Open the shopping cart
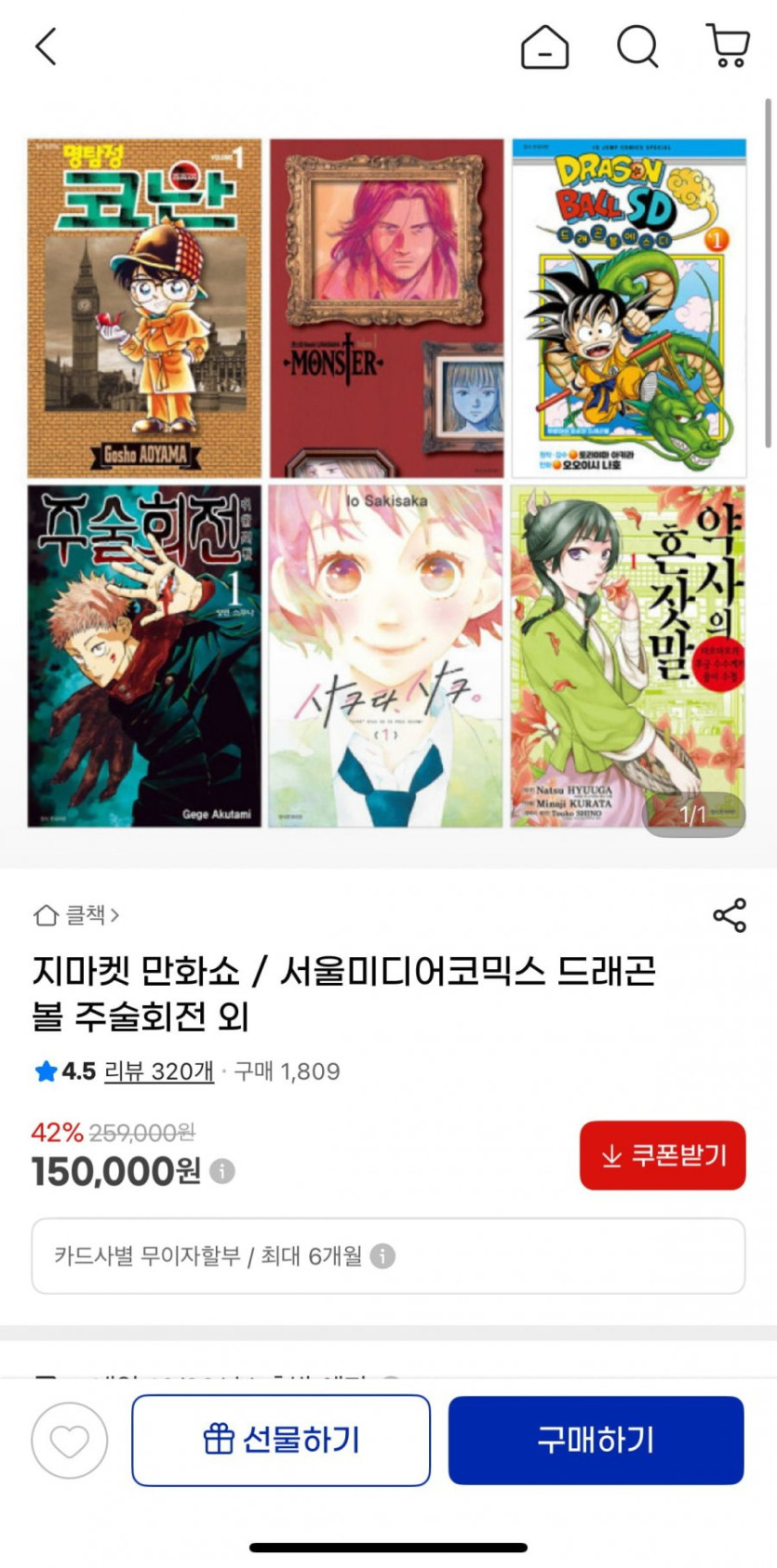Viewport: 777px width, 1568px height. click(x=728, y=47)
